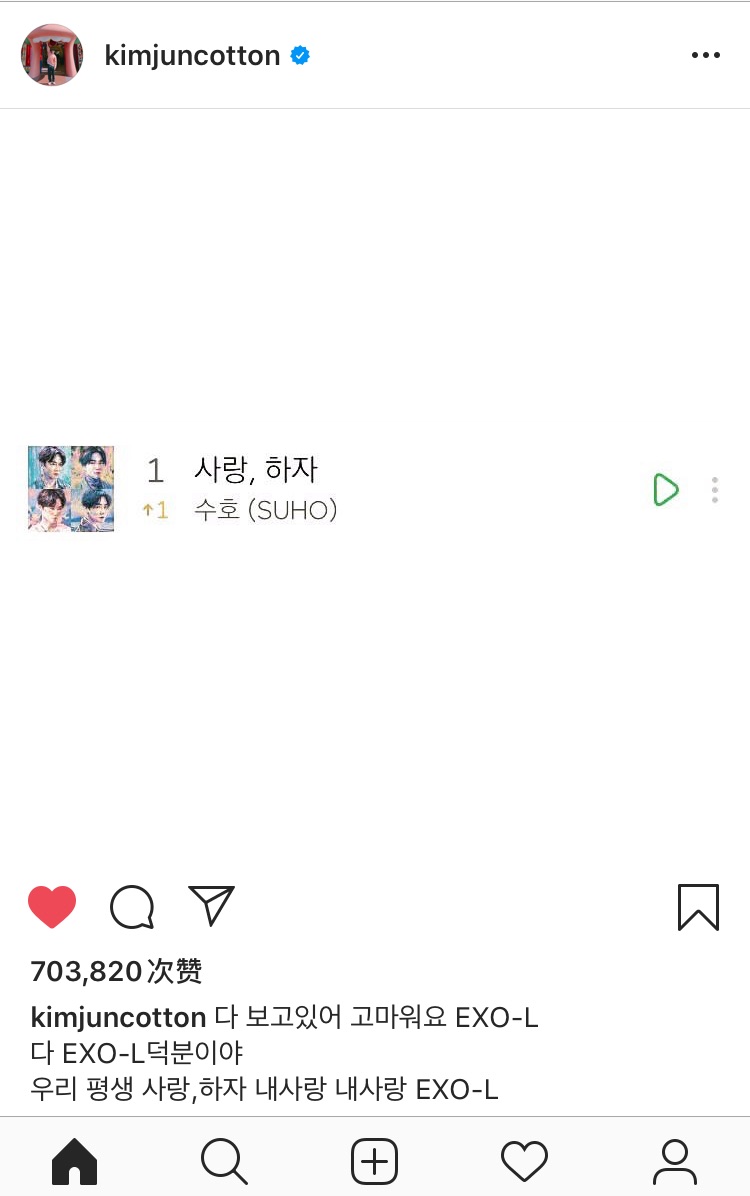Unlike the post with the red heart

(x=52, y=907)
